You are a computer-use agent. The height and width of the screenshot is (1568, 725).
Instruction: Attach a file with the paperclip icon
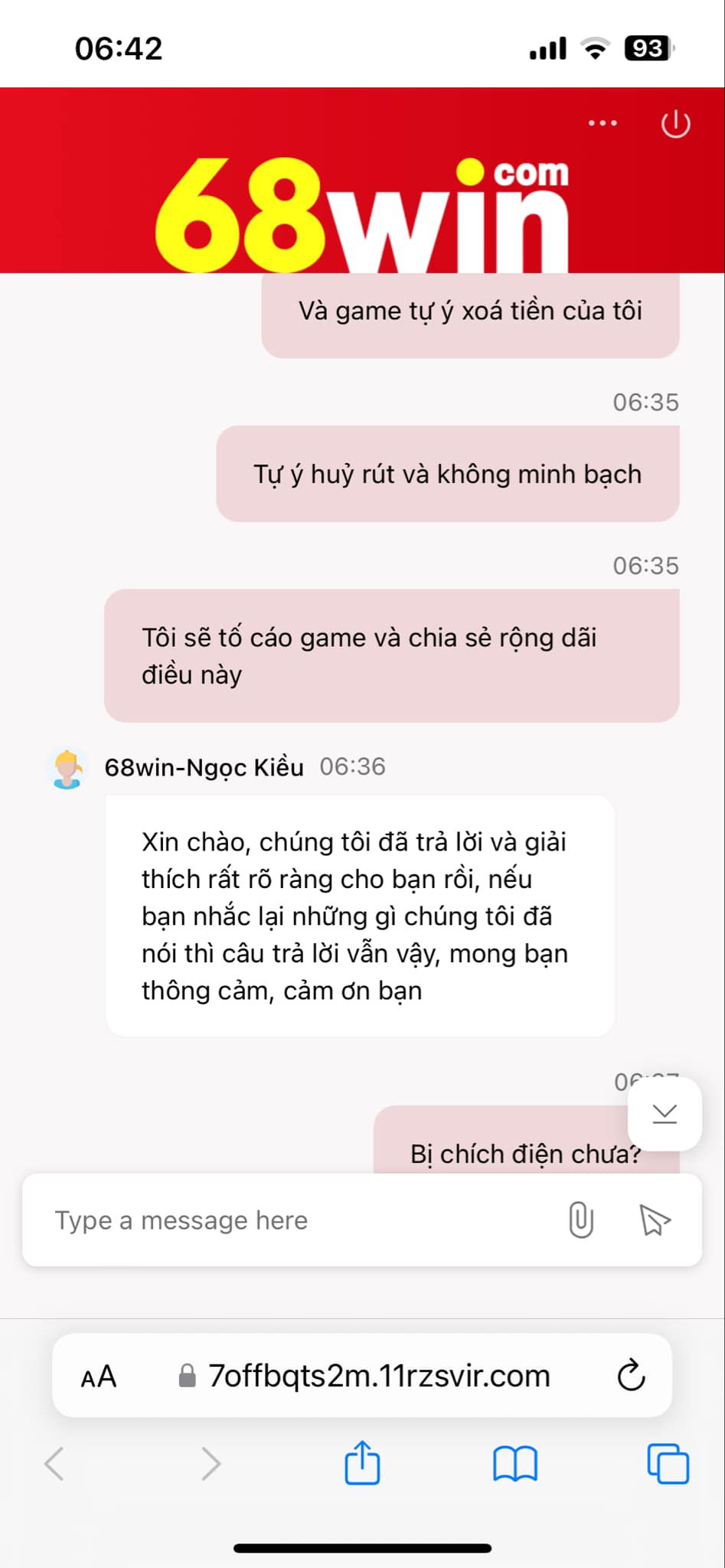[x=581, y=1220]
